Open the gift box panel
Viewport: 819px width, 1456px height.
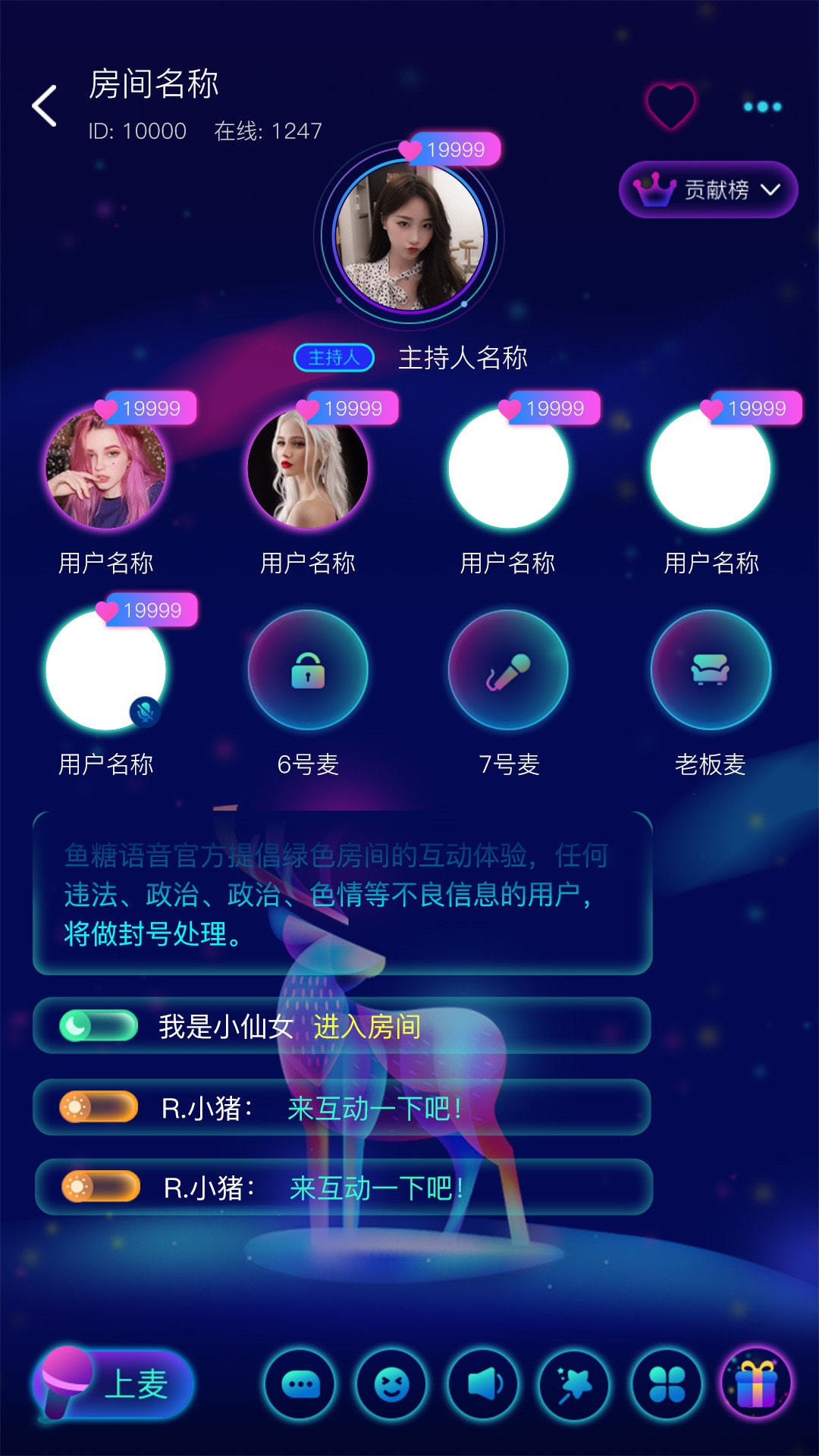coord(757,1382)
